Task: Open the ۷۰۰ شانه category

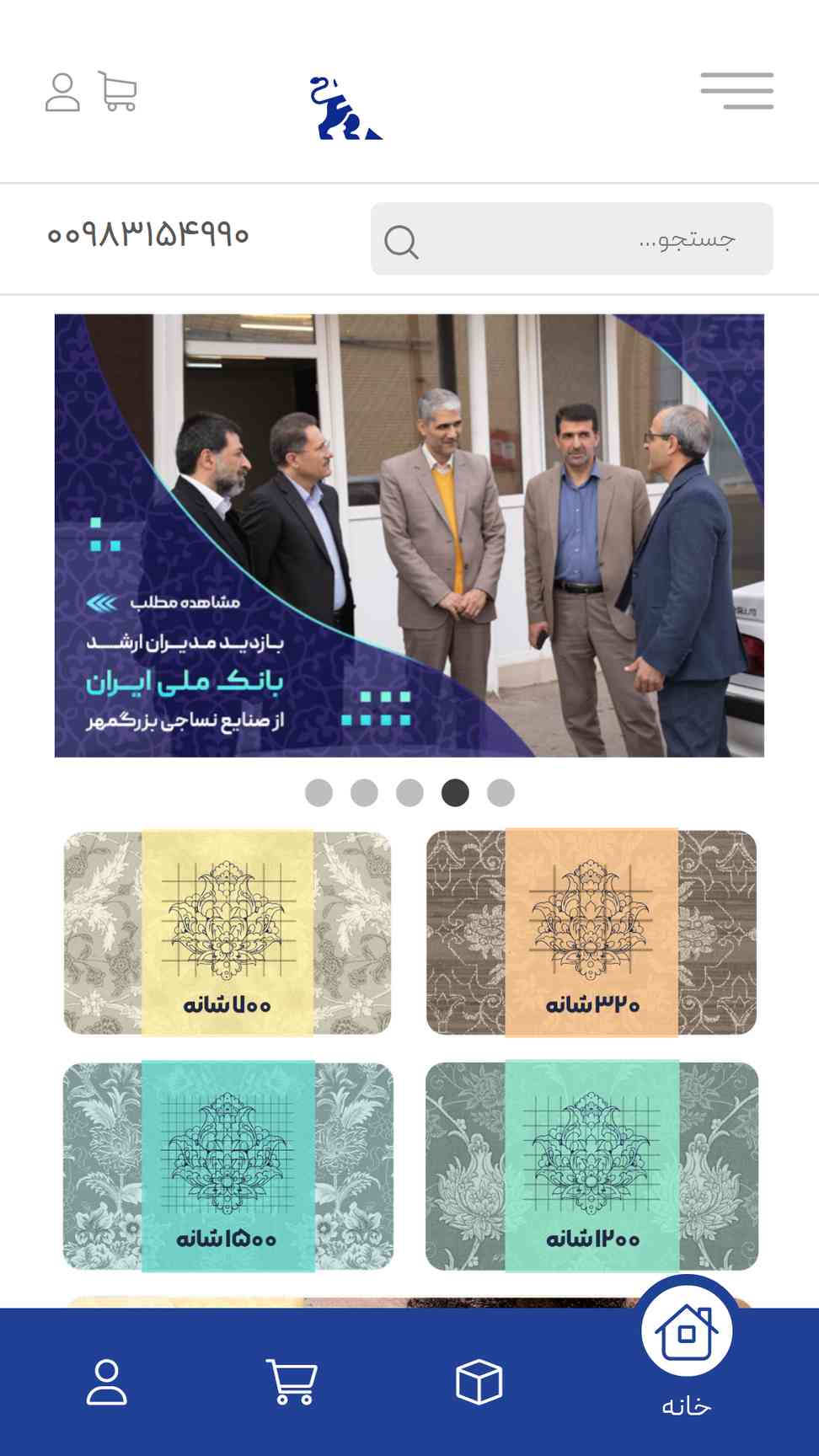Action: tap(227, 933)
